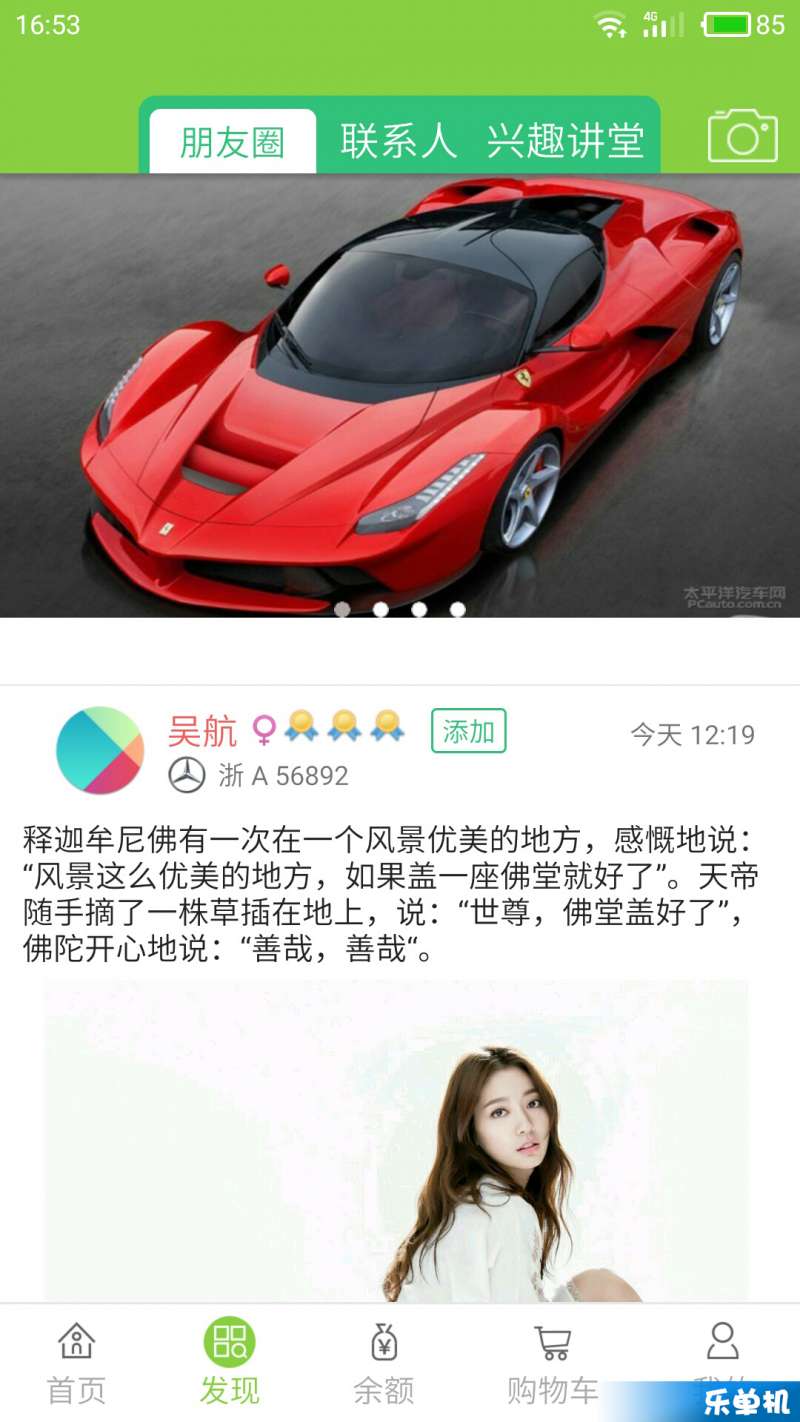The height and width of the screenshot is (1422, 800).
Task: Open the photo in 吴航's post
Action: [395, 1140]
